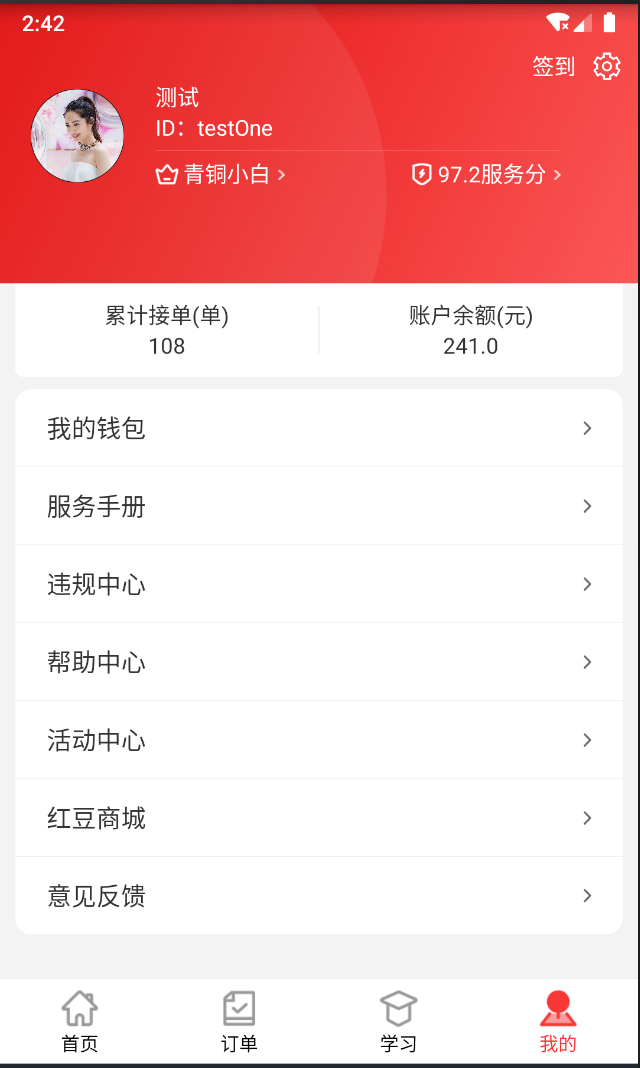Open the settings gear icon
Image resolution: width=640 pixels, height=1068 pixels.
click(607, 67)
